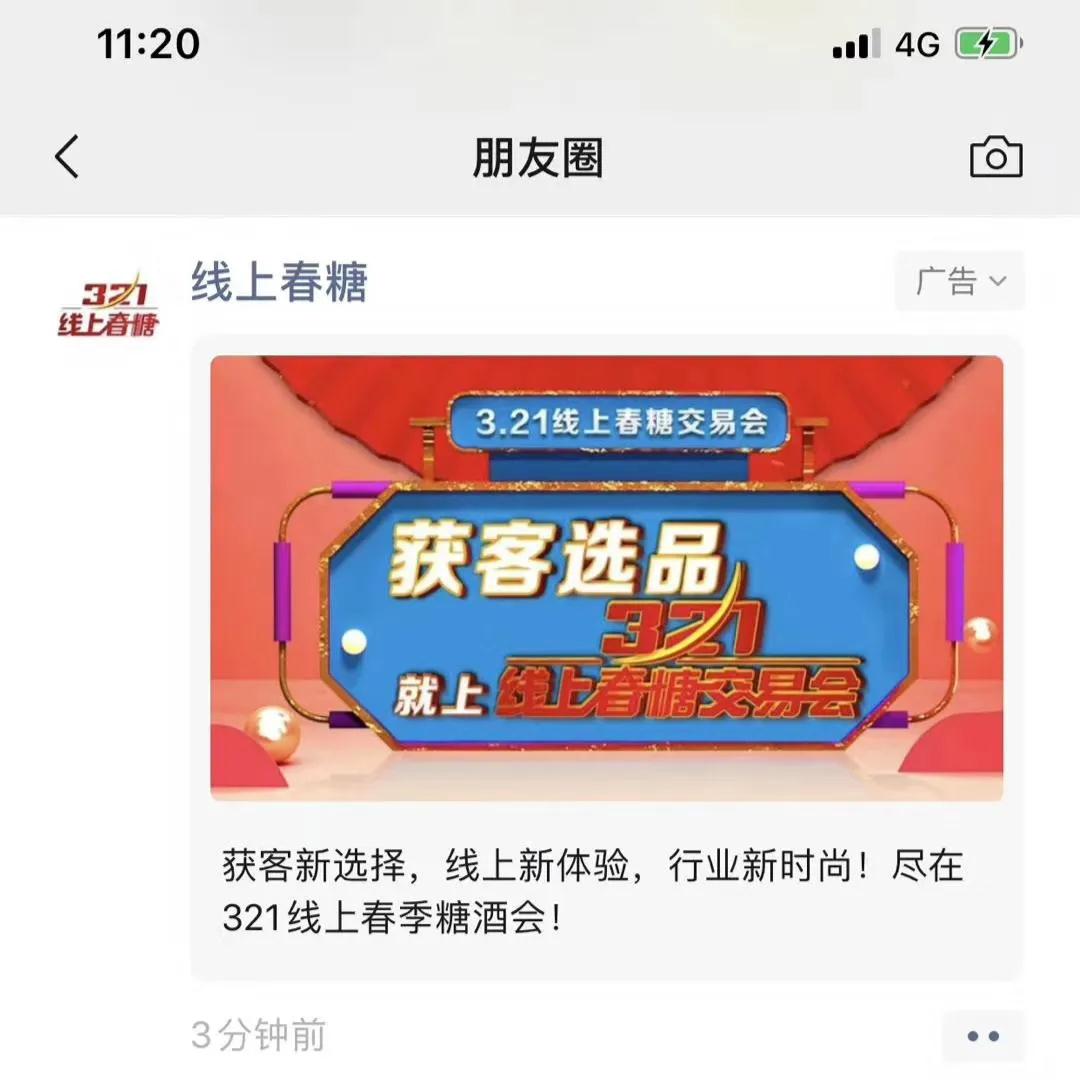Open the 线上春糖 advertiser profile name

point(279,283)
